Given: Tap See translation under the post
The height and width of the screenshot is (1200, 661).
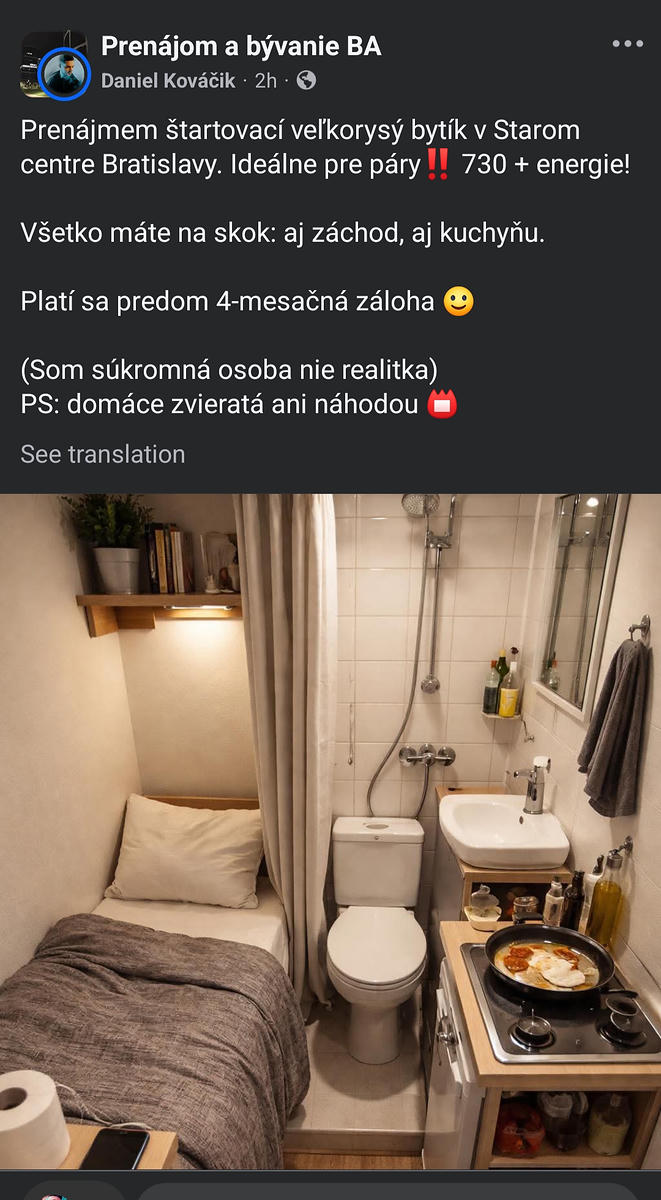Looking at the screenshot, I should (x=103, y=454).
